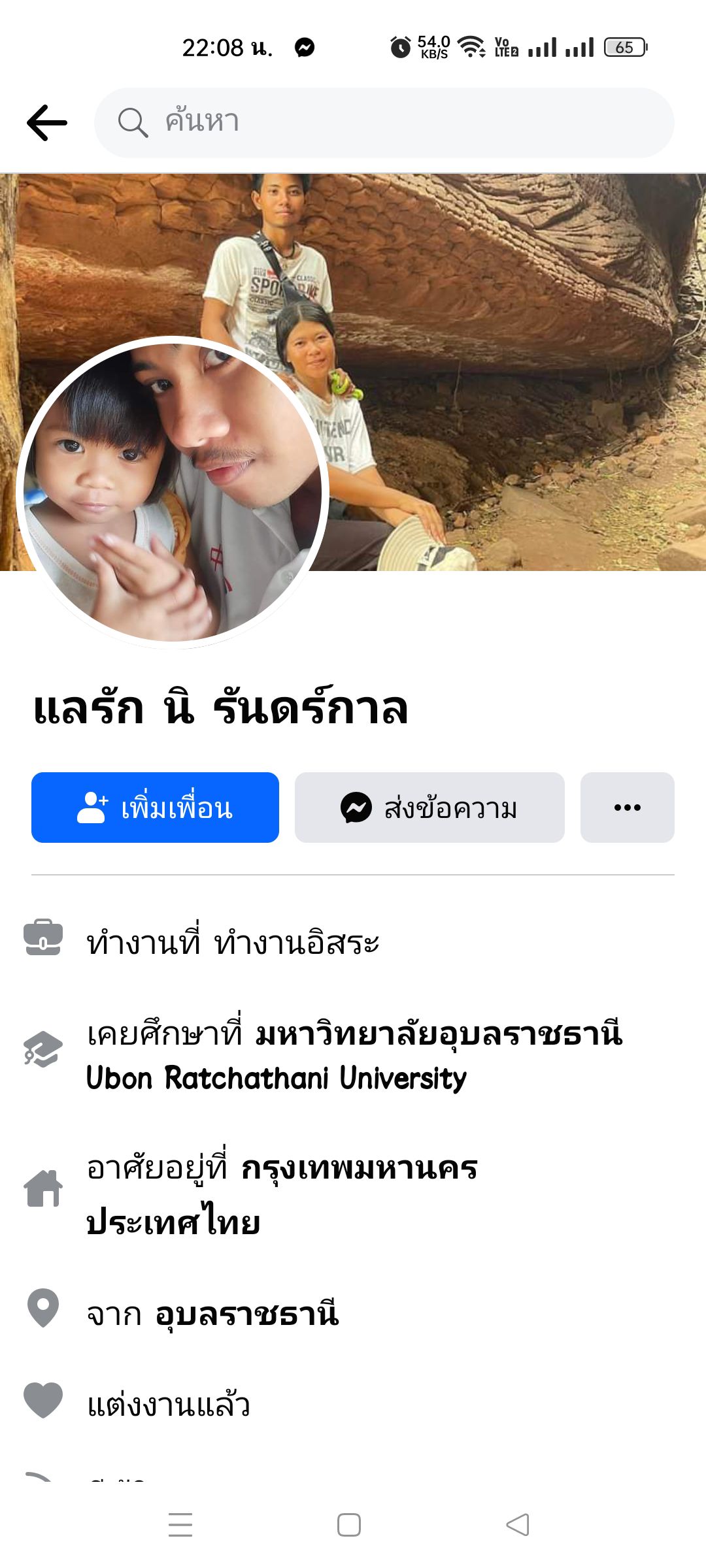Viewport: 706px width, 1568px height.
Task: Tap the system home button
Action: pyautogui.click(x=349, y=1525)
